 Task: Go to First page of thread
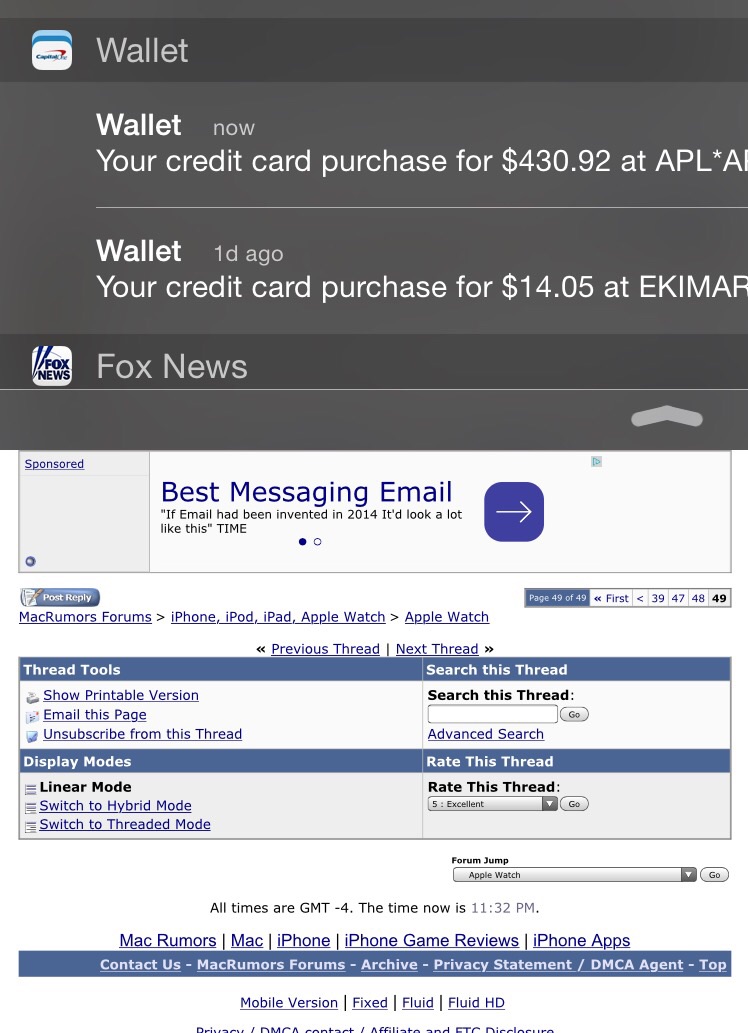point(611,598)
